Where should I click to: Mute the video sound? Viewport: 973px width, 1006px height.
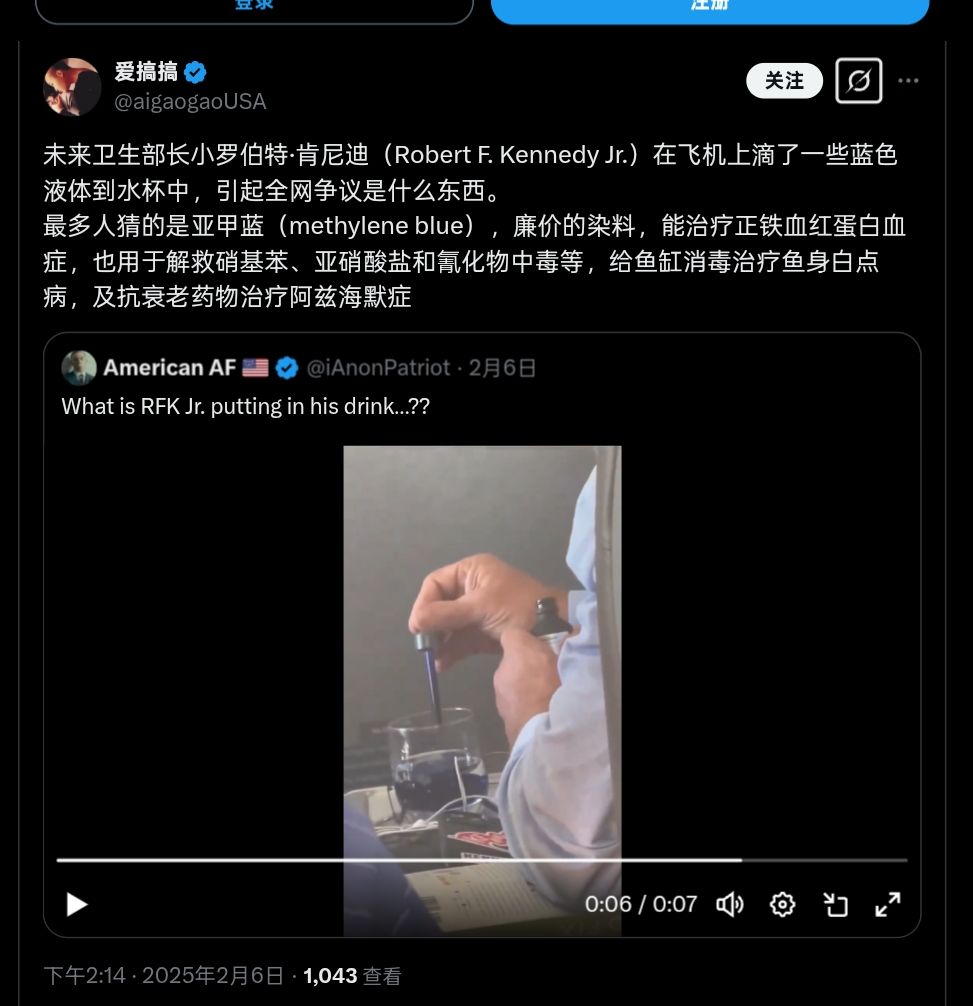click(x=730, y=905)
